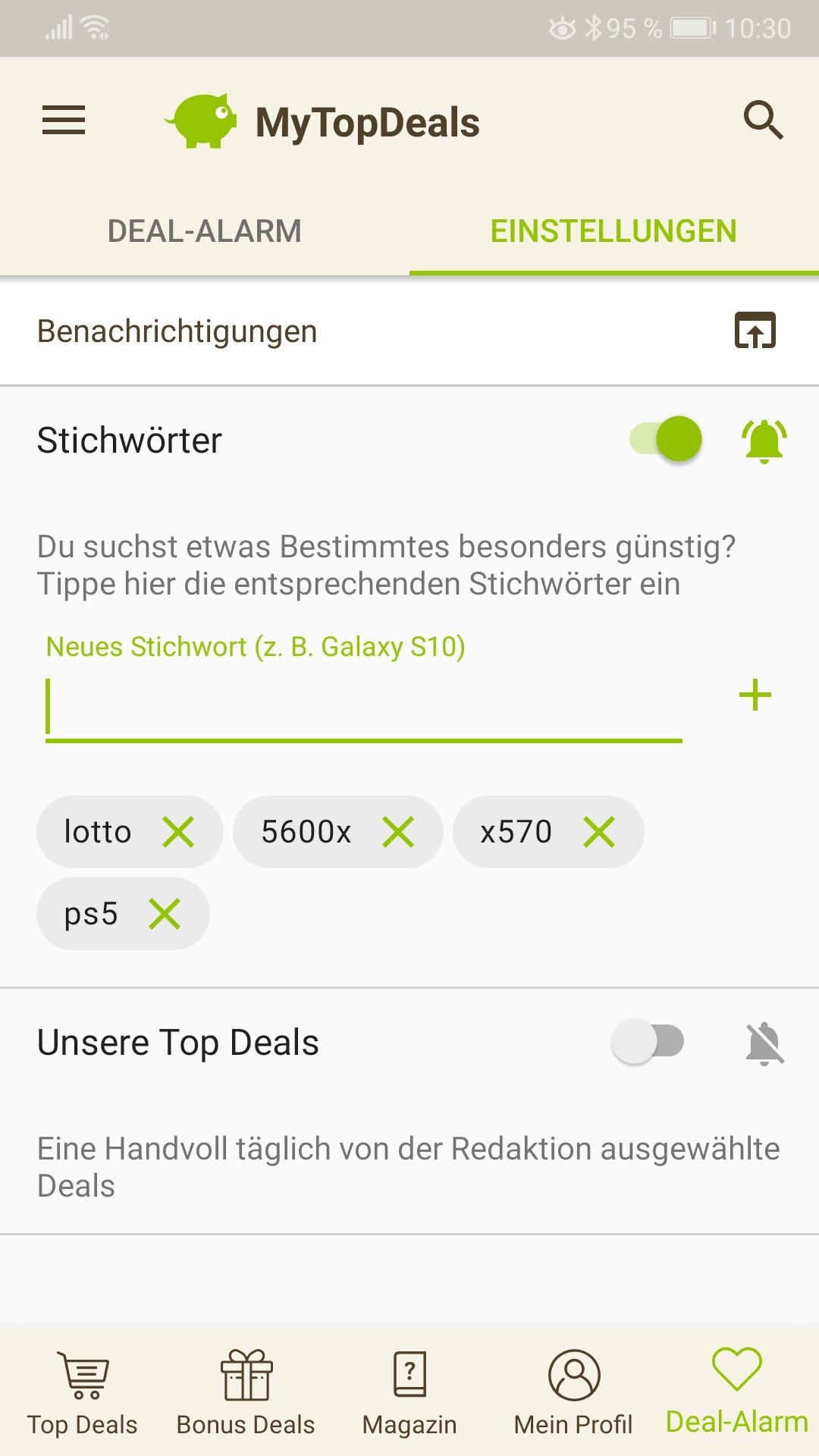Go to Top Deals in bottom navigation

[83, 1394]
